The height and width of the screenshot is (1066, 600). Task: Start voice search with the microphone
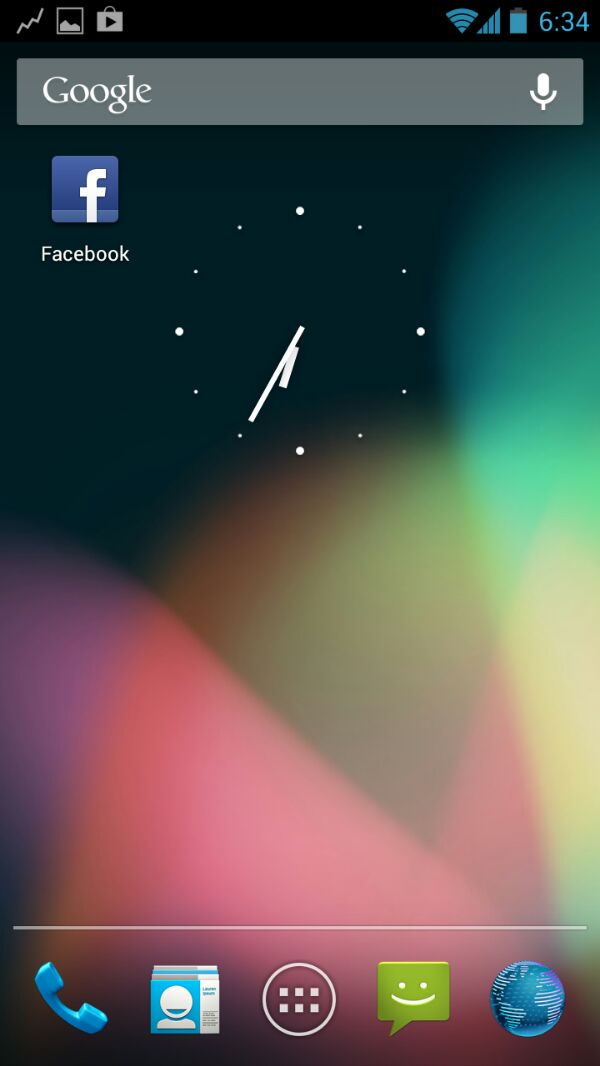point(543,92)
